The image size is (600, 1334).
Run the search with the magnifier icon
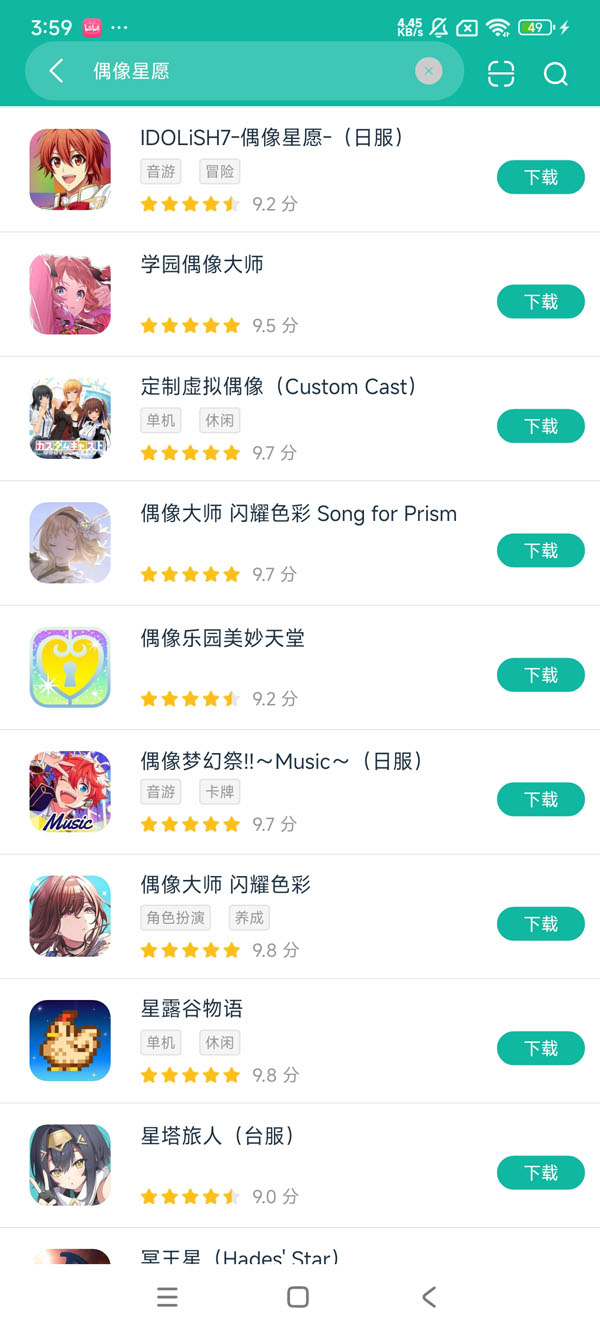555,73
